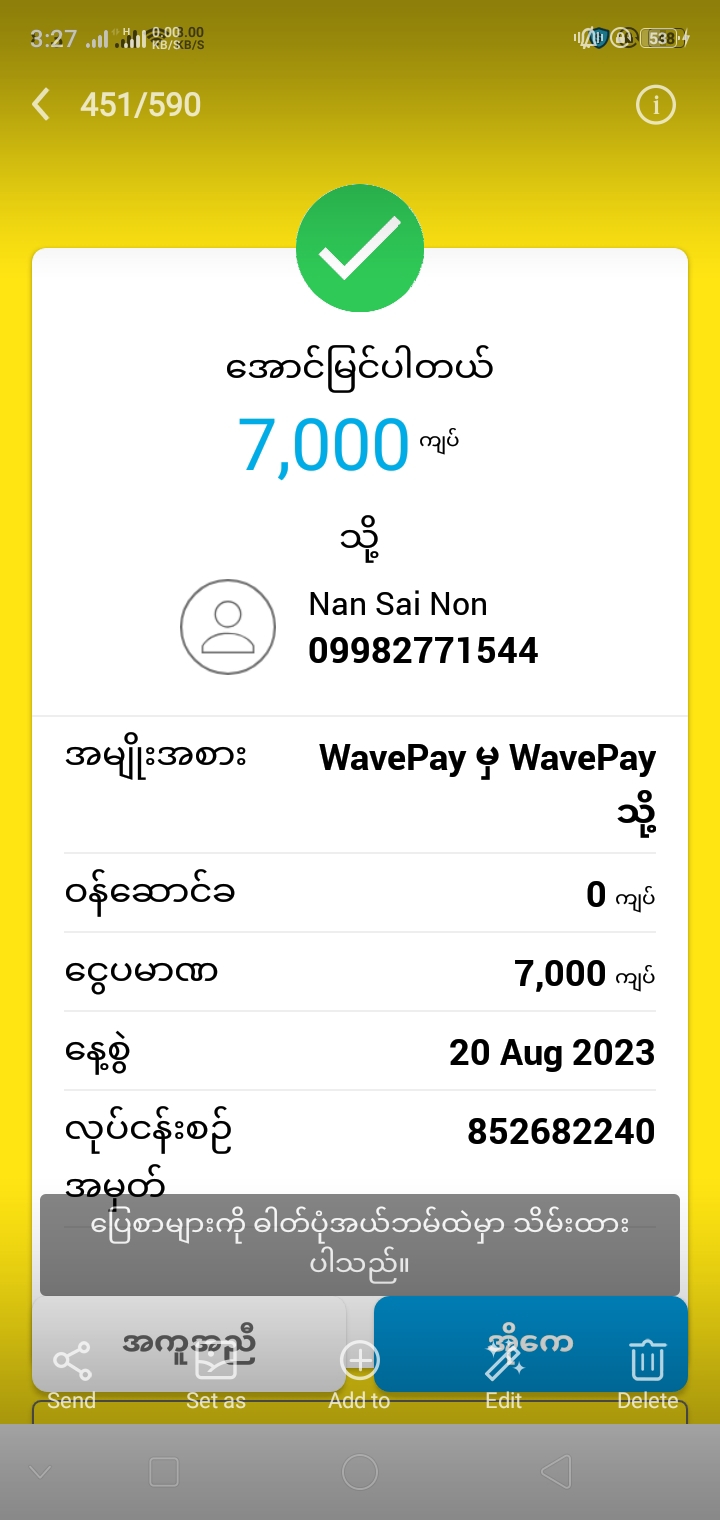
Task: Send this image via share
Action: [x=71, y=1372]
